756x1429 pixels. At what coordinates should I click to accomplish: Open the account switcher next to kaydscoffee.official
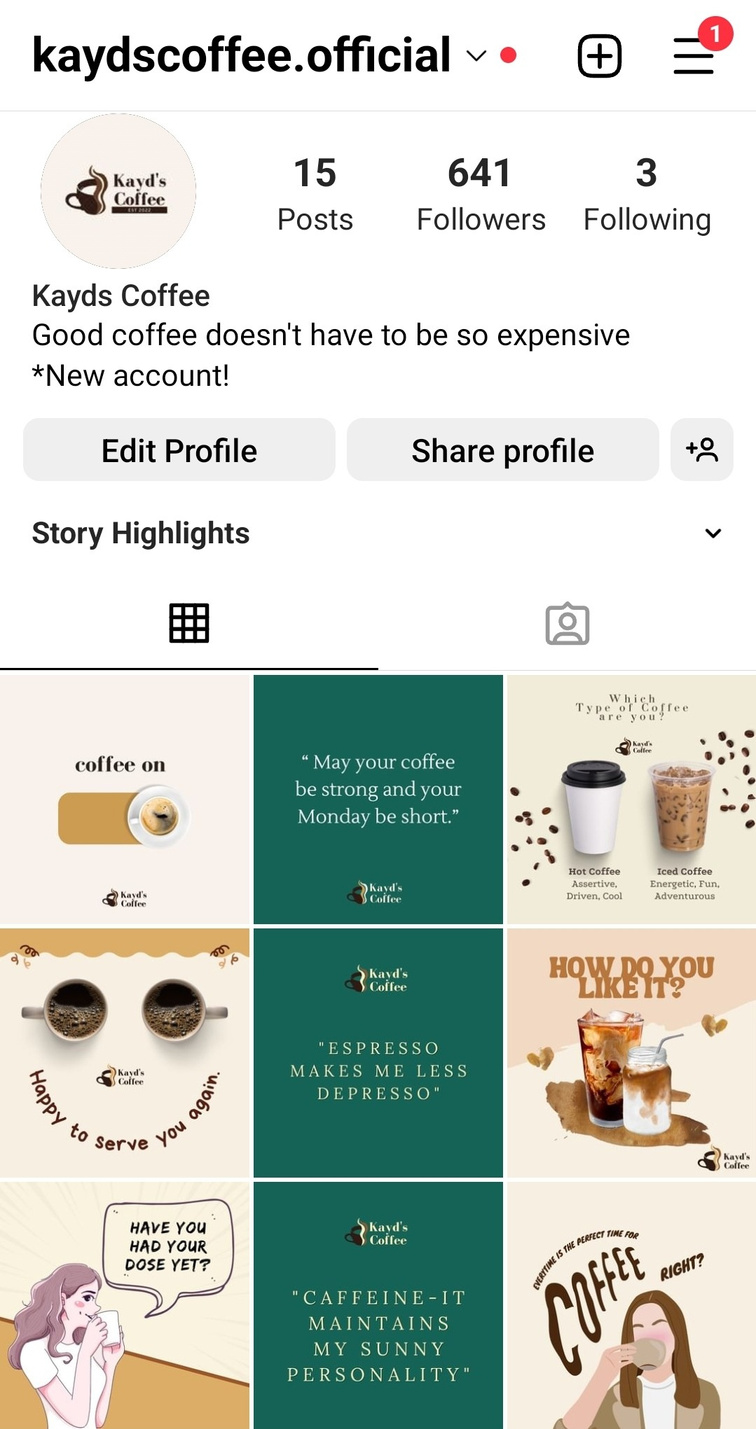476,56
